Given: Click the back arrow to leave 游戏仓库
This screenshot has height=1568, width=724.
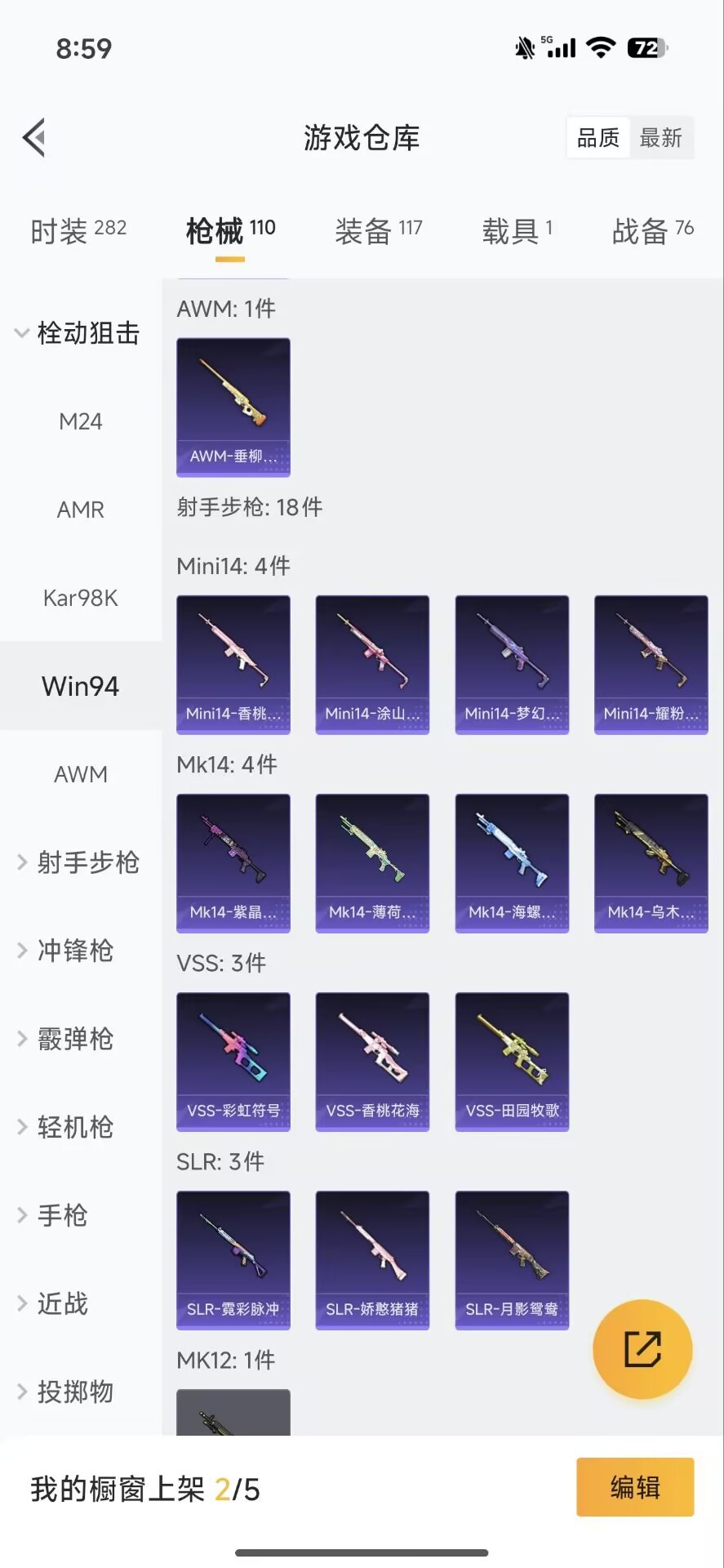Looking at the screenshot, I should click(33, 137).
